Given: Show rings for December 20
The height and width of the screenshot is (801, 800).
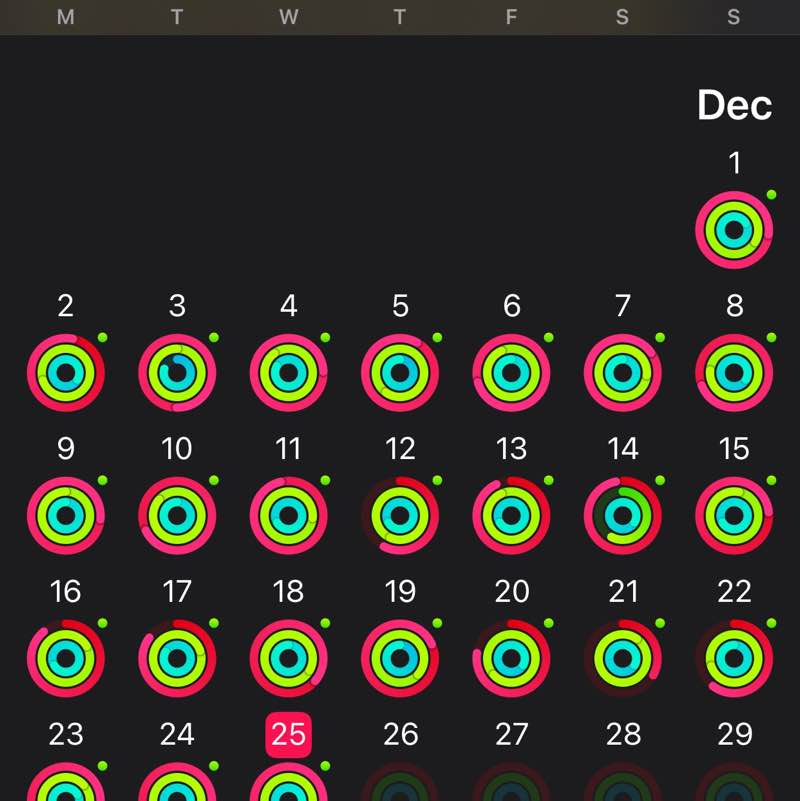Looking at the screenshot, I should click(511, 659).
